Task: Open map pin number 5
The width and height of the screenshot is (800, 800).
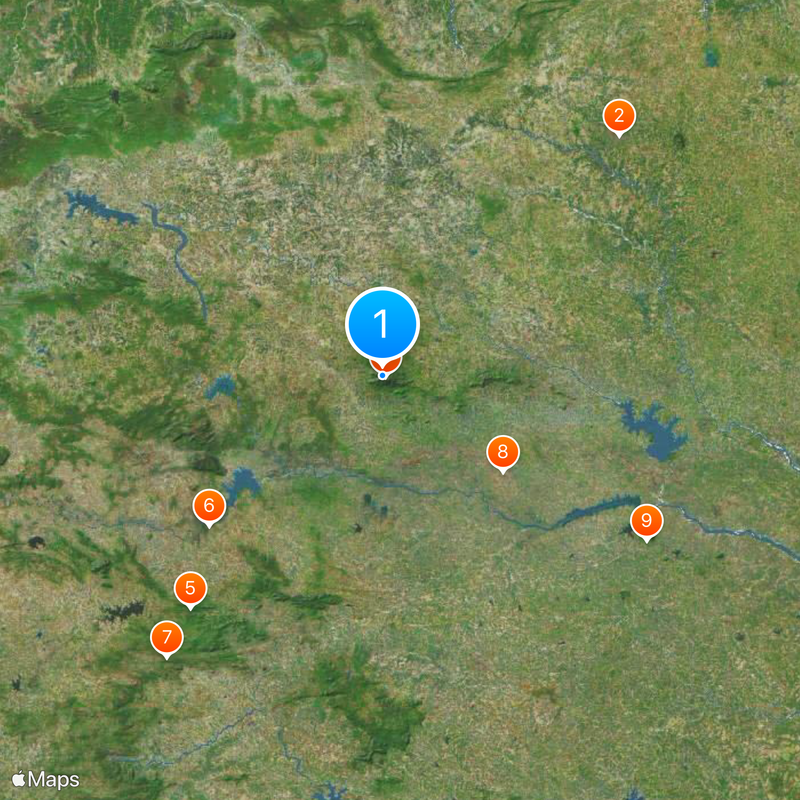Action: tap(191, 589)
